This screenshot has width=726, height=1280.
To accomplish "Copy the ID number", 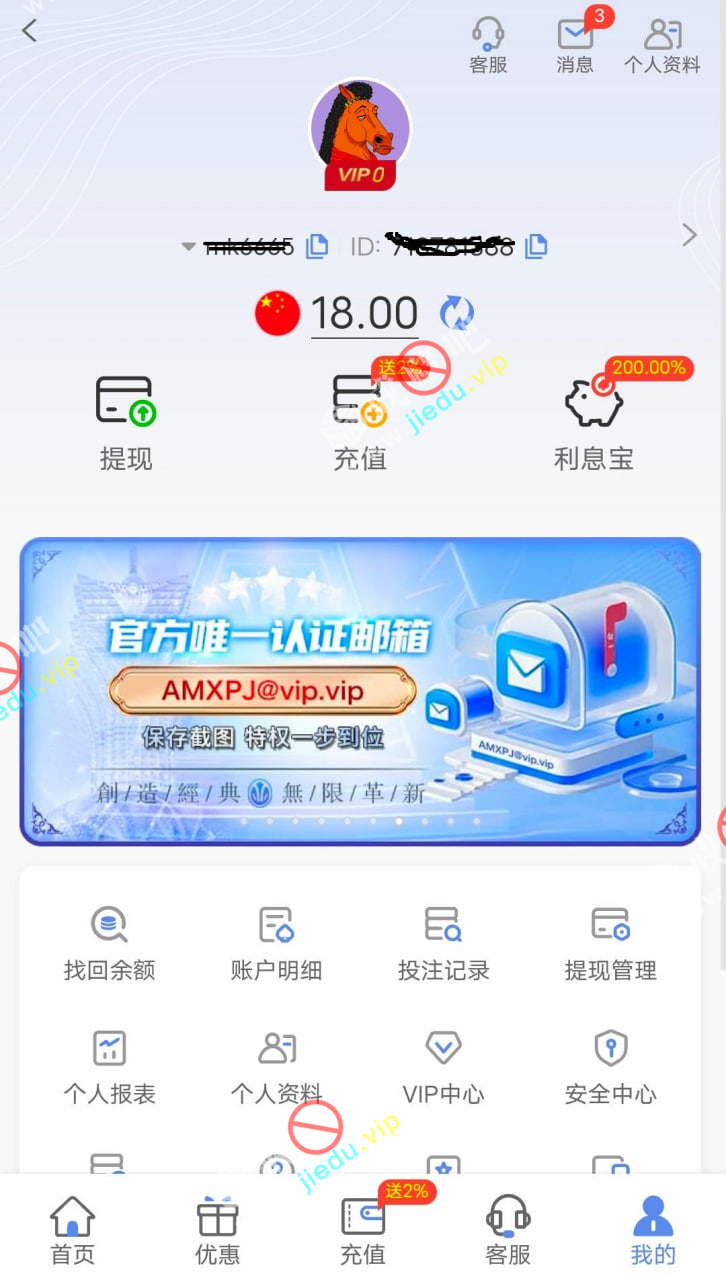I will (536, 246).
